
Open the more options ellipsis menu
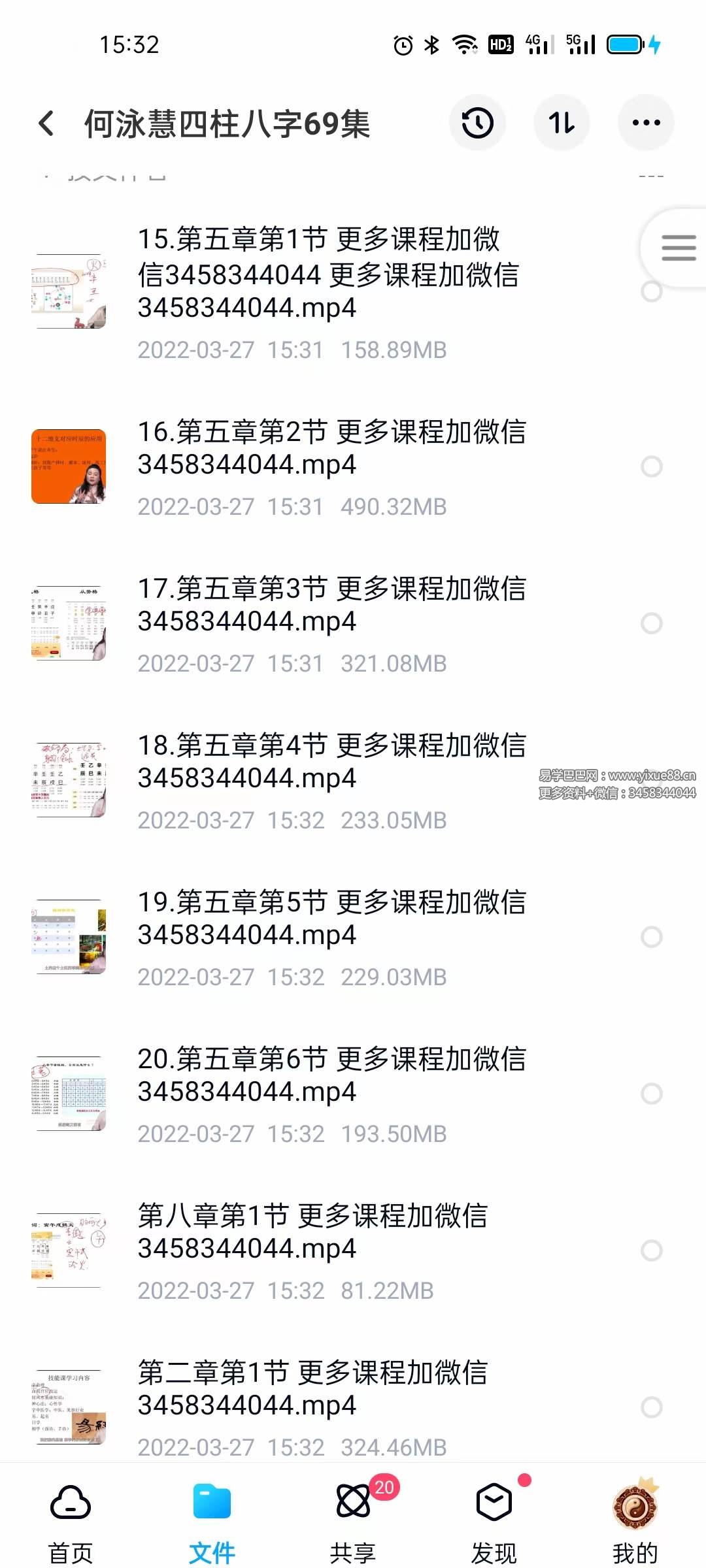pyautogui.click(x=646, y=123)
